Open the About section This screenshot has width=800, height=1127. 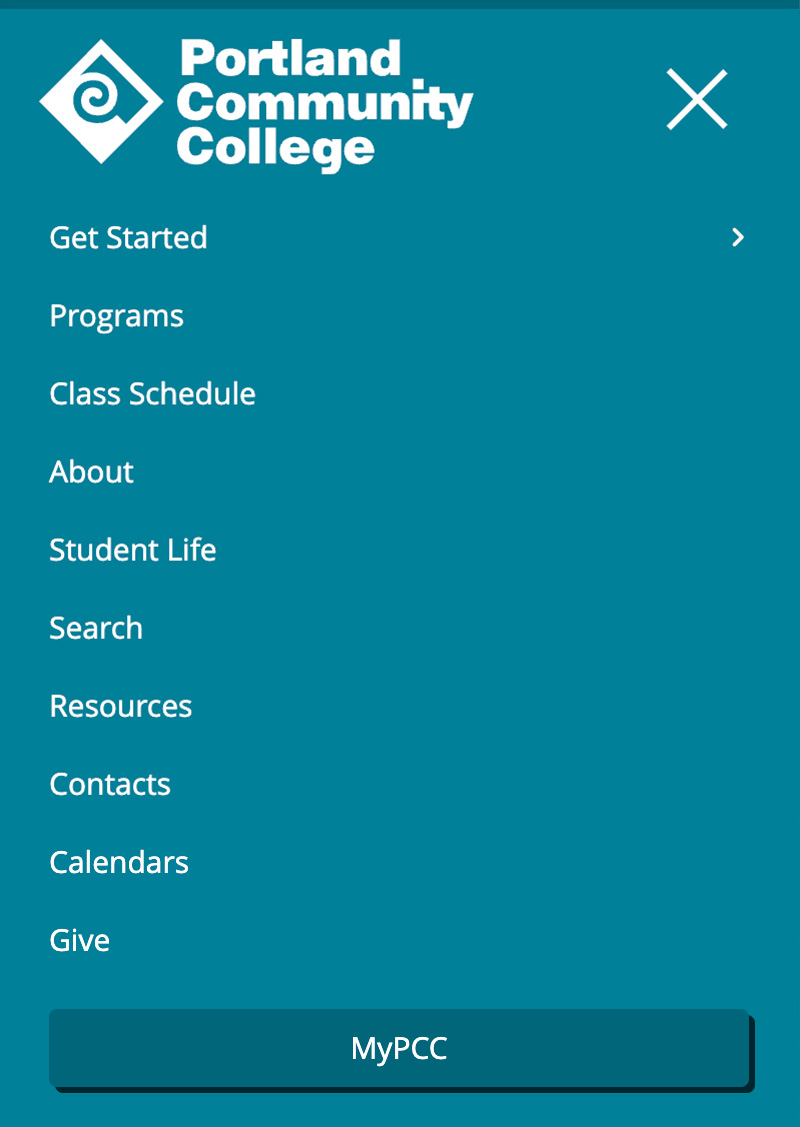[91, 472]
